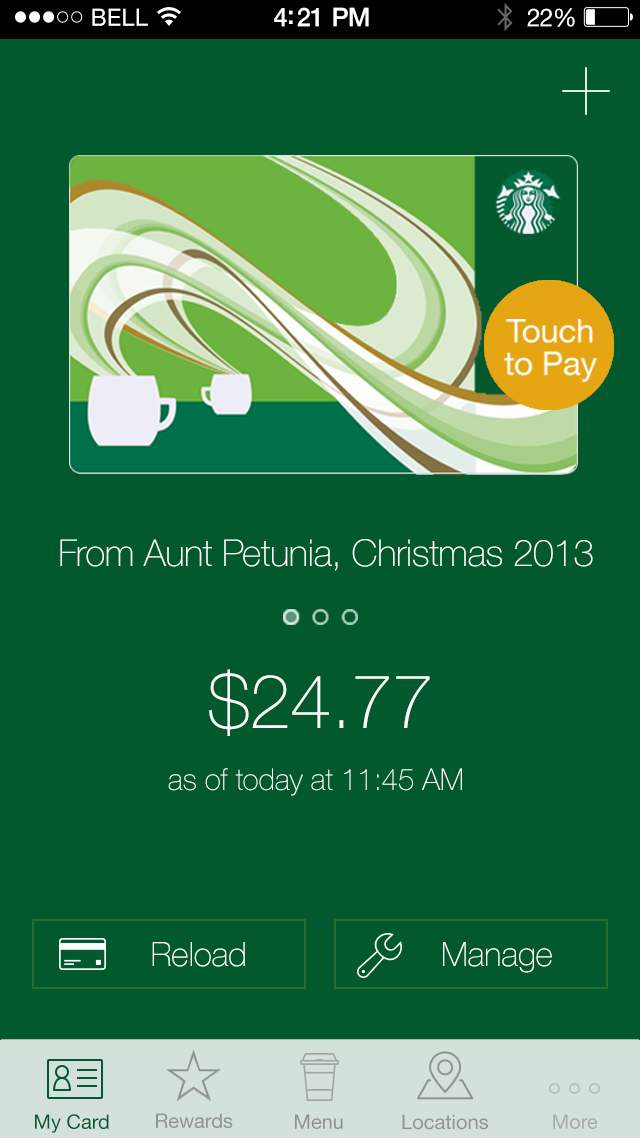The width and height of the screenshot is (640, 1138).
Task: Switch to the Rewards tab
Action: pos(194,1091)
